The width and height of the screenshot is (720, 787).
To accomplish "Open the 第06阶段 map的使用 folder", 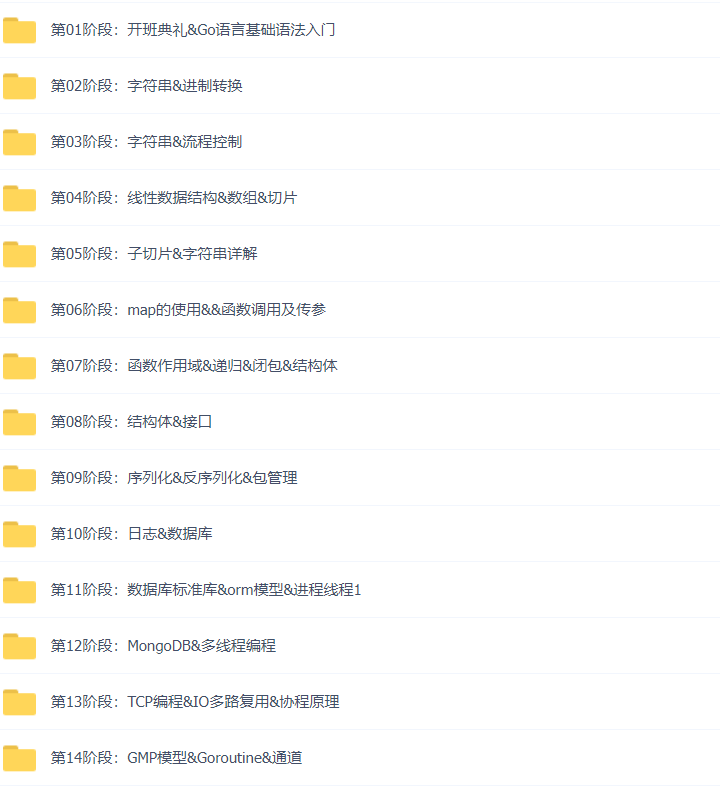I will coord(188,310).
